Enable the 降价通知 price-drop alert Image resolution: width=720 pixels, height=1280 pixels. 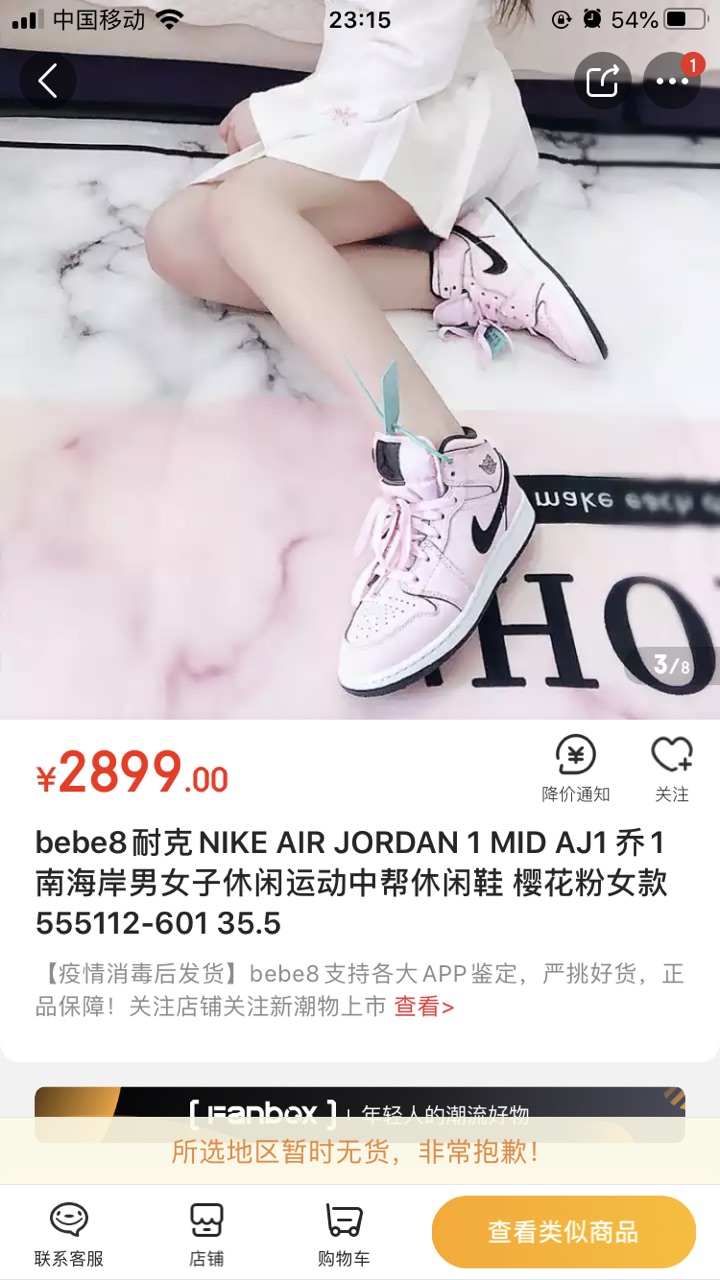pyautogui.click(x=576, y=768)
